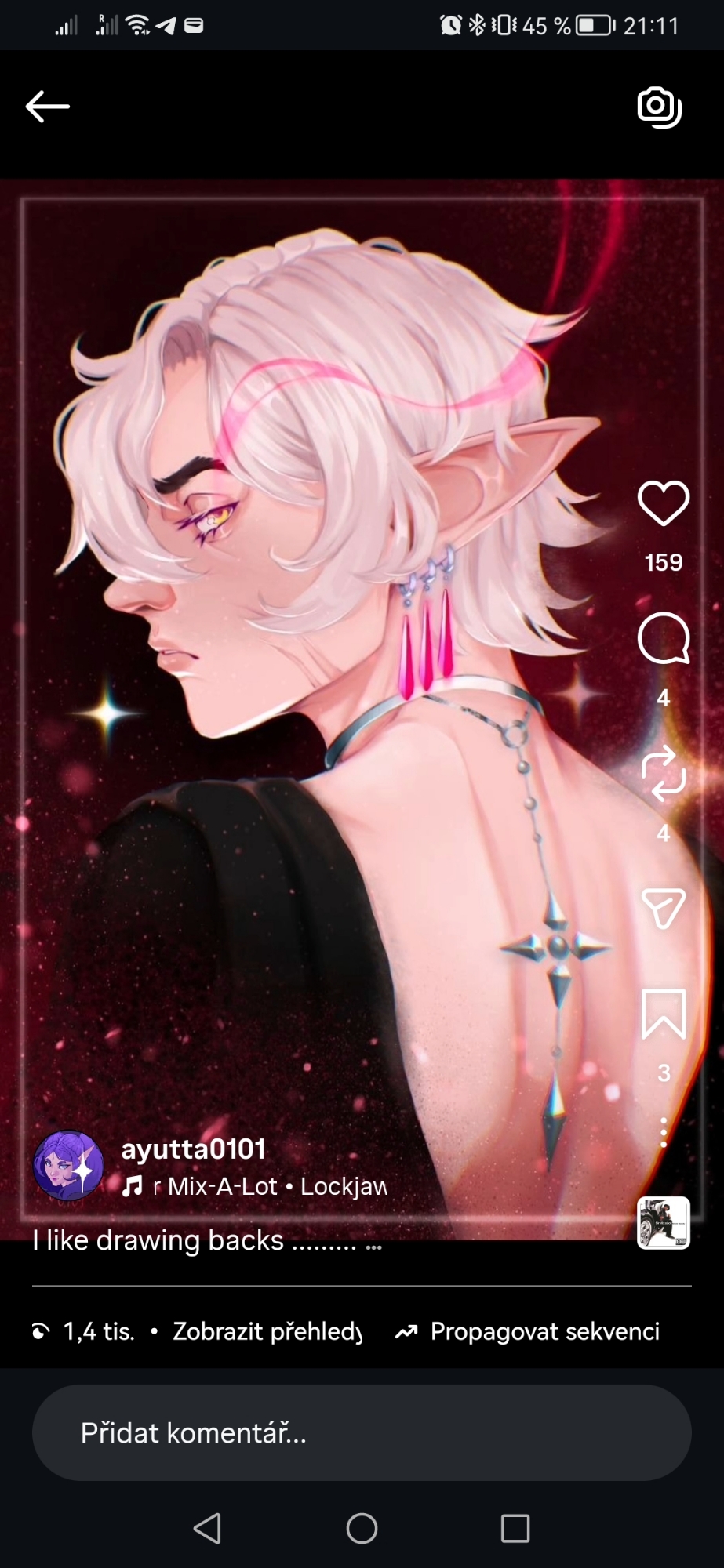Open the camera icon at top right

click(x=659, y=107)
